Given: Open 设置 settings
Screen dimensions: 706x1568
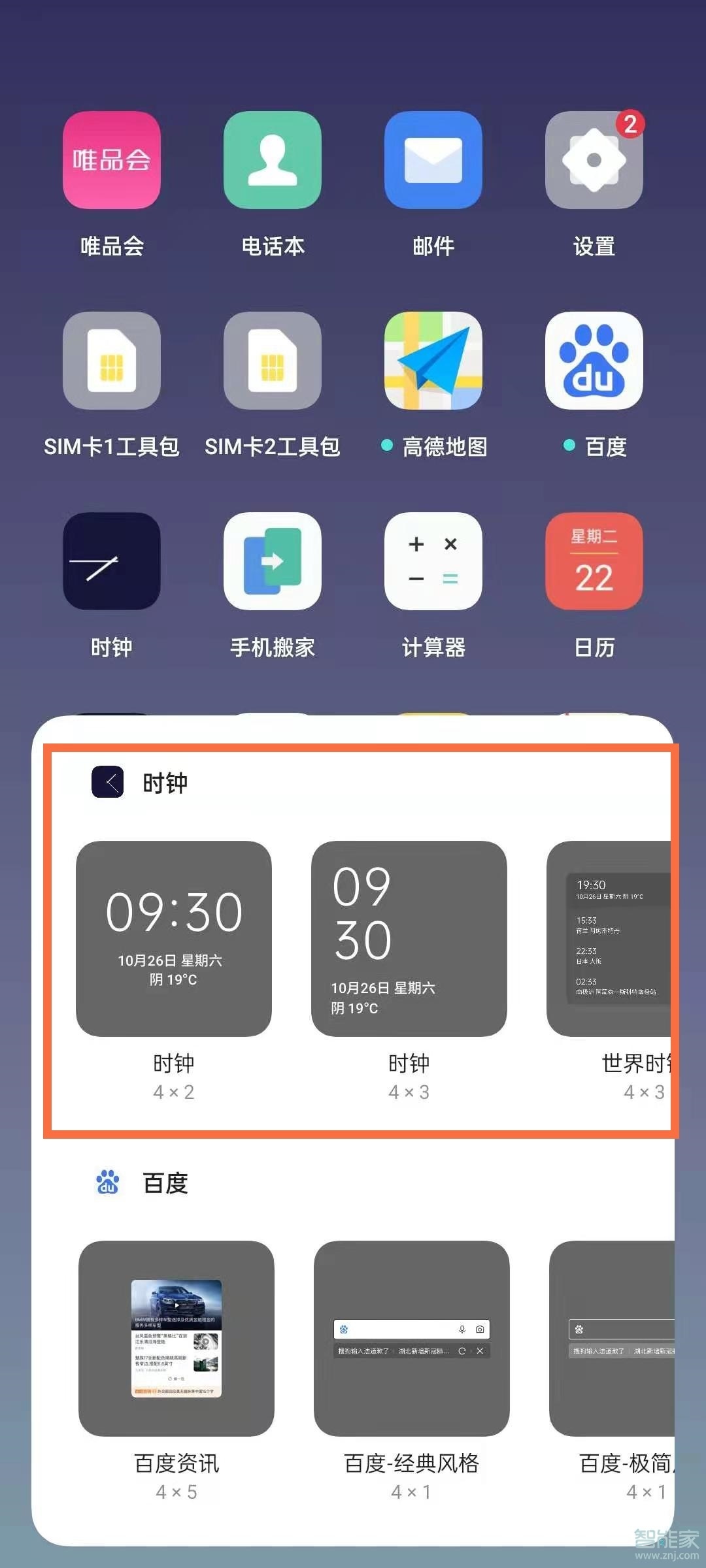Looking at the screenshot, I should [594, 160].
